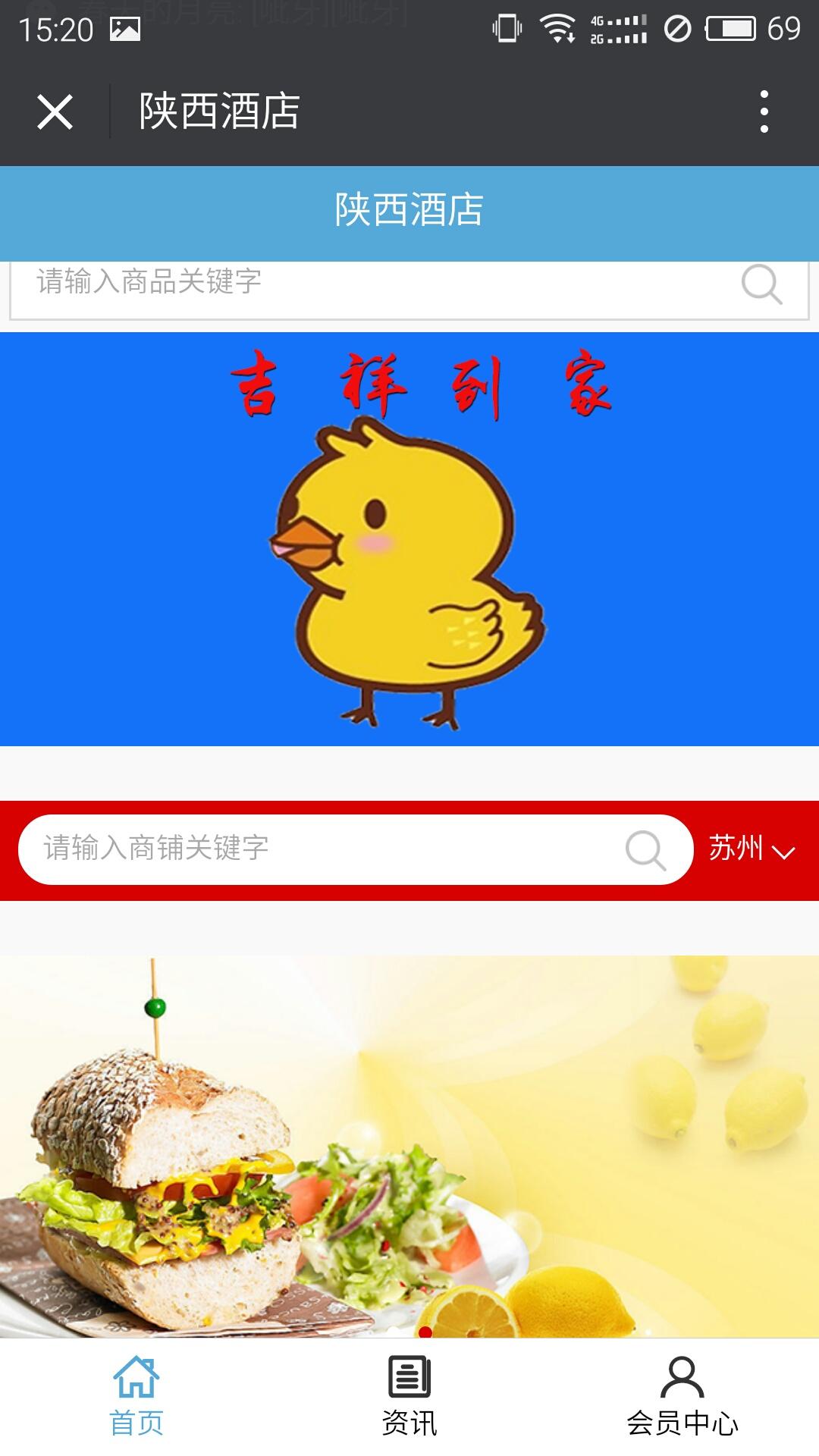The height and width of the screenshot is (1456, 819).
Task: Close the 陕西酒店 page with the X
Action: (x=55, y=112)
